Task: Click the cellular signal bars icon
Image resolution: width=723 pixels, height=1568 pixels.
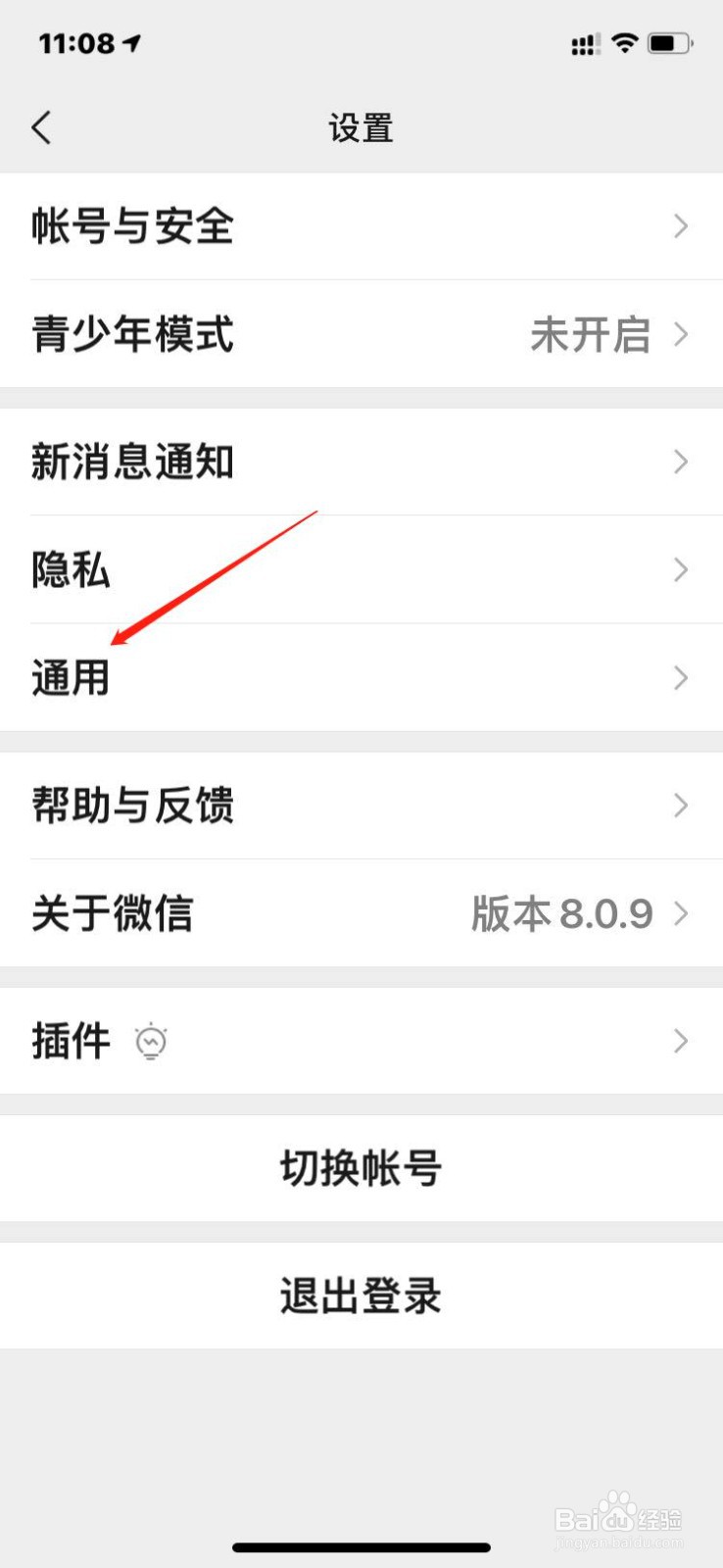Action: point(584,43)
